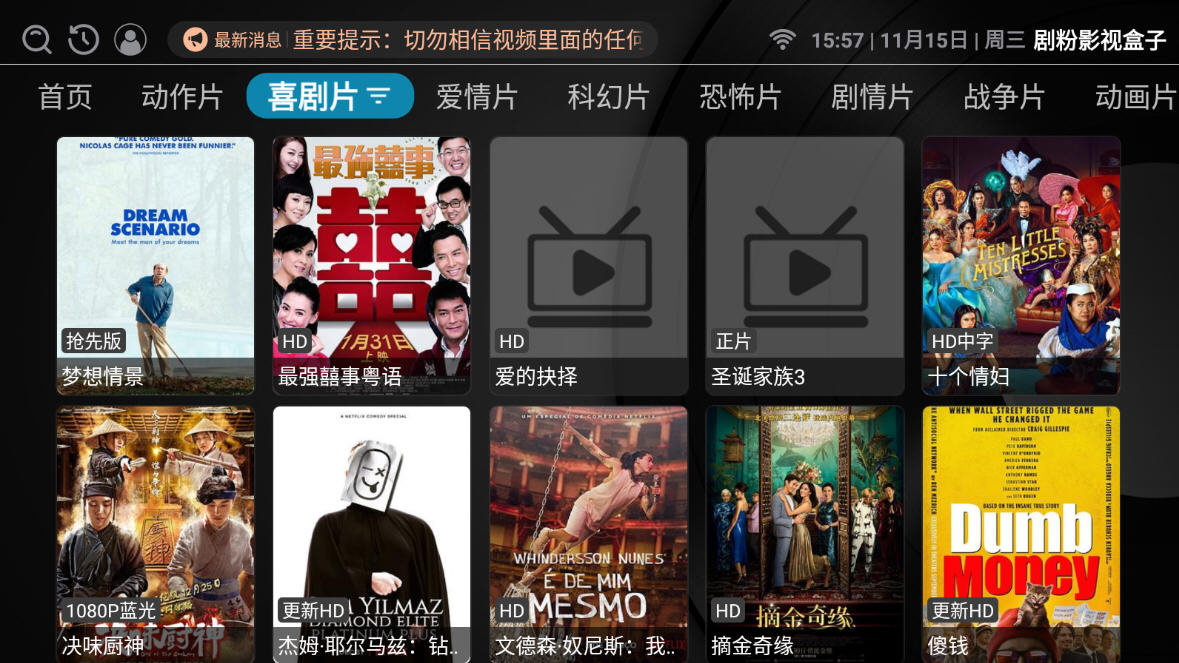Open the movie 梦想情景
The width and height of the screenshot is (1179, 663).
point(155,265)
